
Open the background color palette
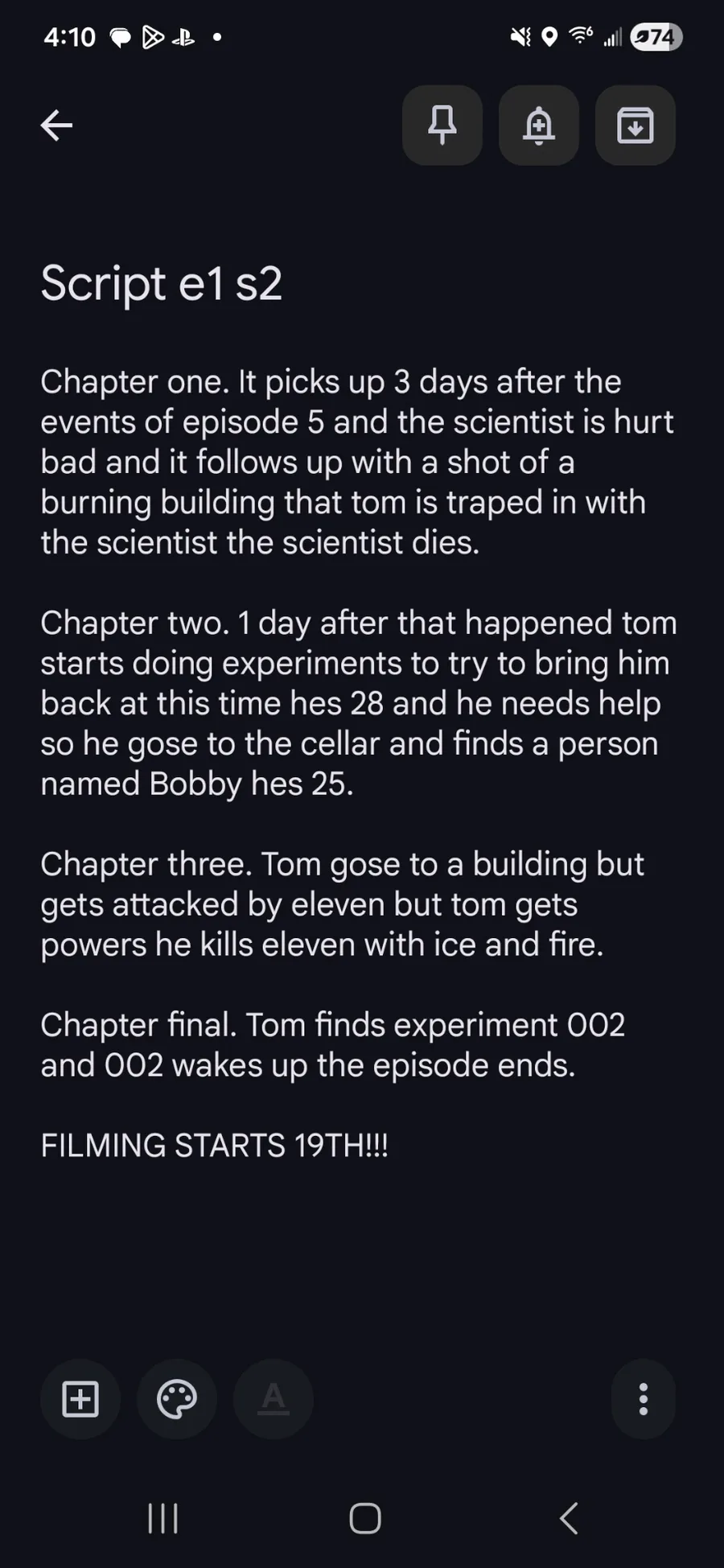pos(177,1399)
